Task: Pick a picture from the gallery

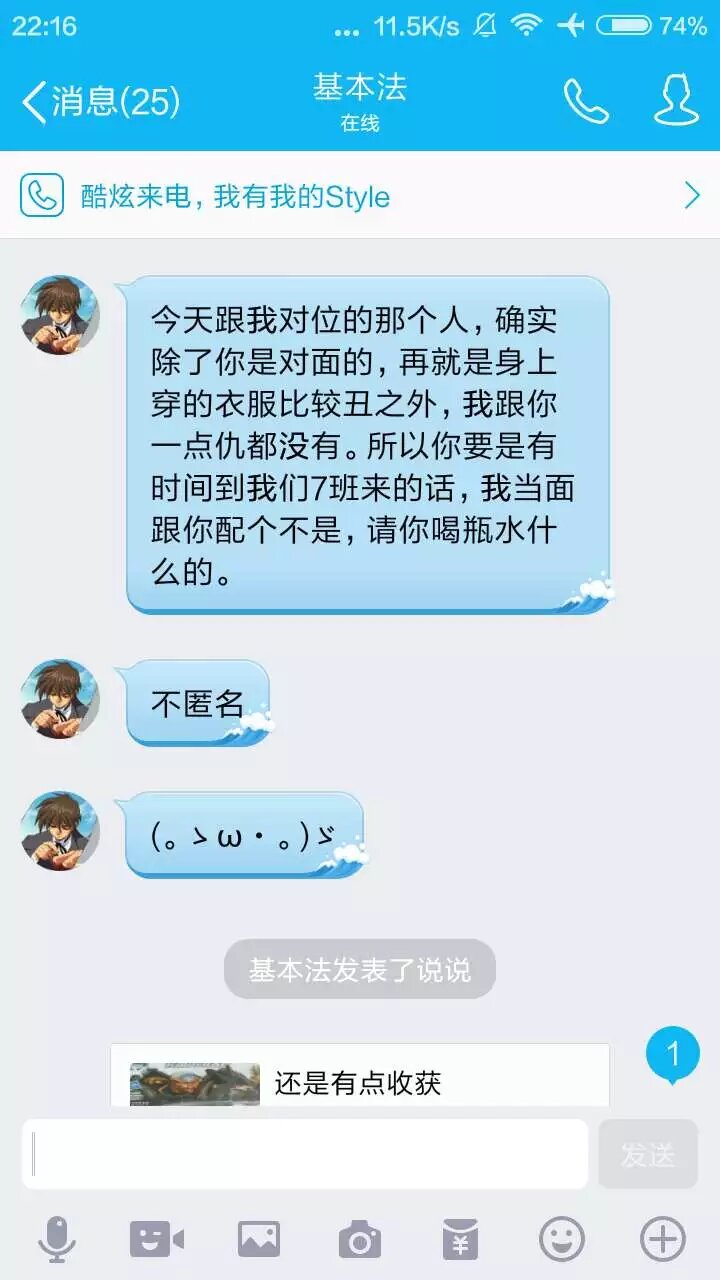Action: click(x=259, y=1240)
